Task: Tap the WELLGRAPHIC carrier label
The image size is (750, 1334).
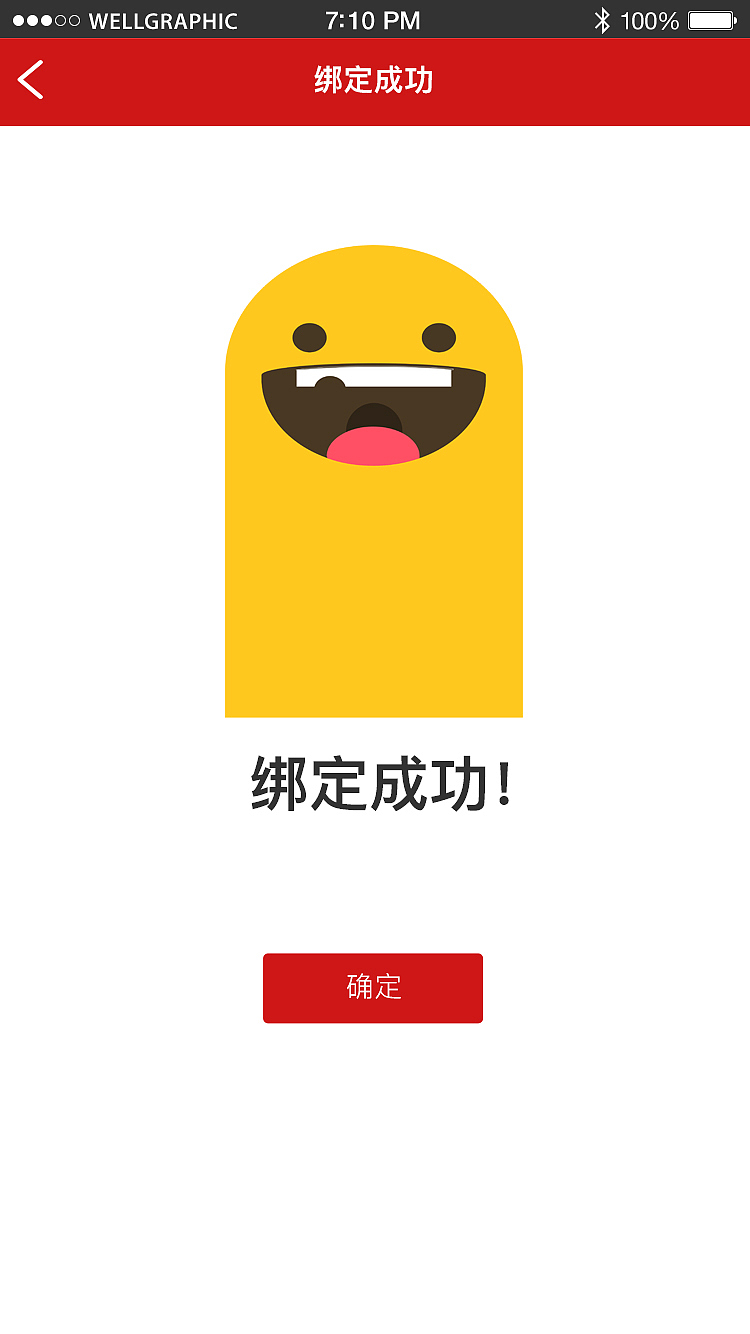Action: click(x=162, y=20)
